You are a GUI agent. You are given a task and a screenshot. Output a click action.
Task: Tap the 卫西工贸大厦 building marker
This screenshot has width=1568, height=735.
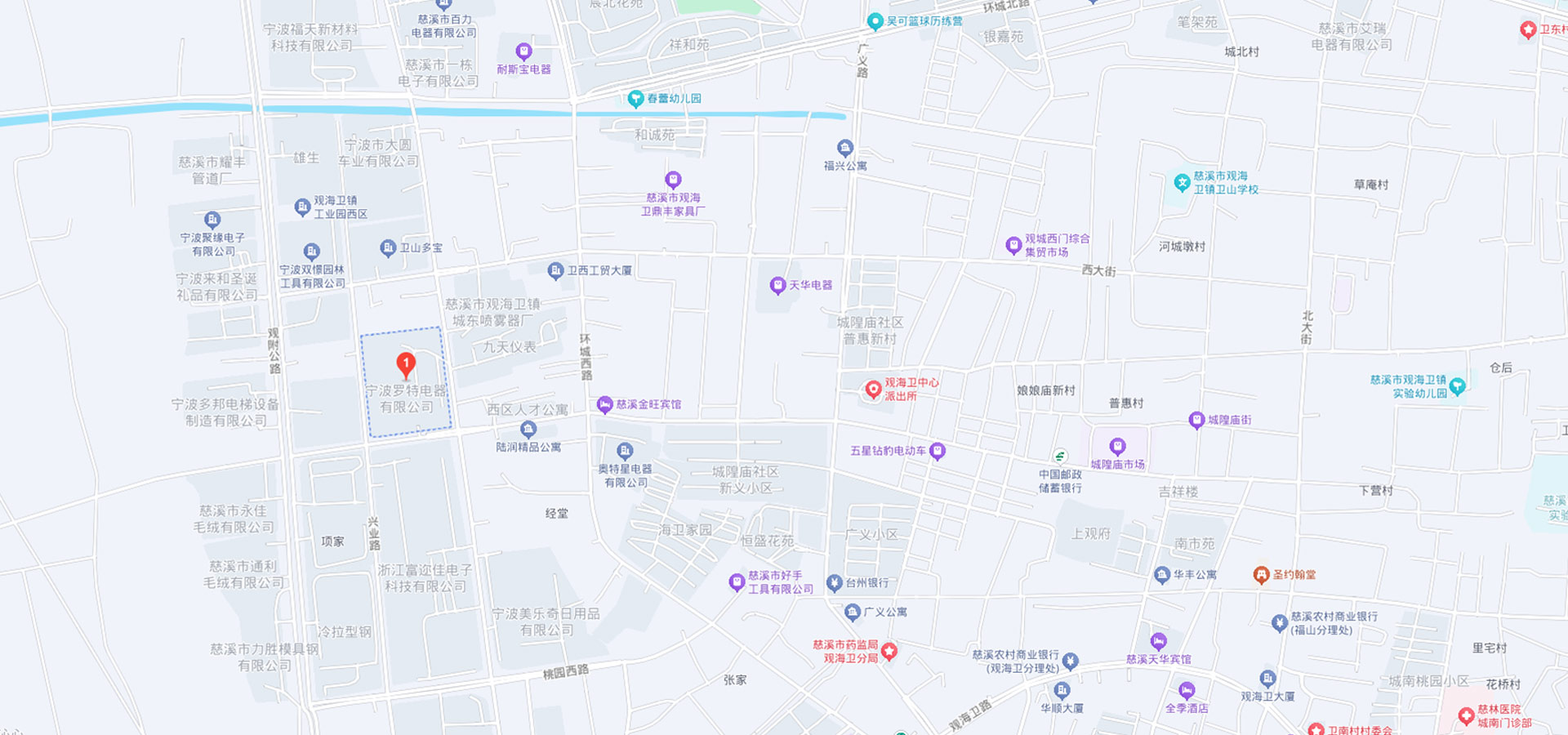(x=555, y=270)
